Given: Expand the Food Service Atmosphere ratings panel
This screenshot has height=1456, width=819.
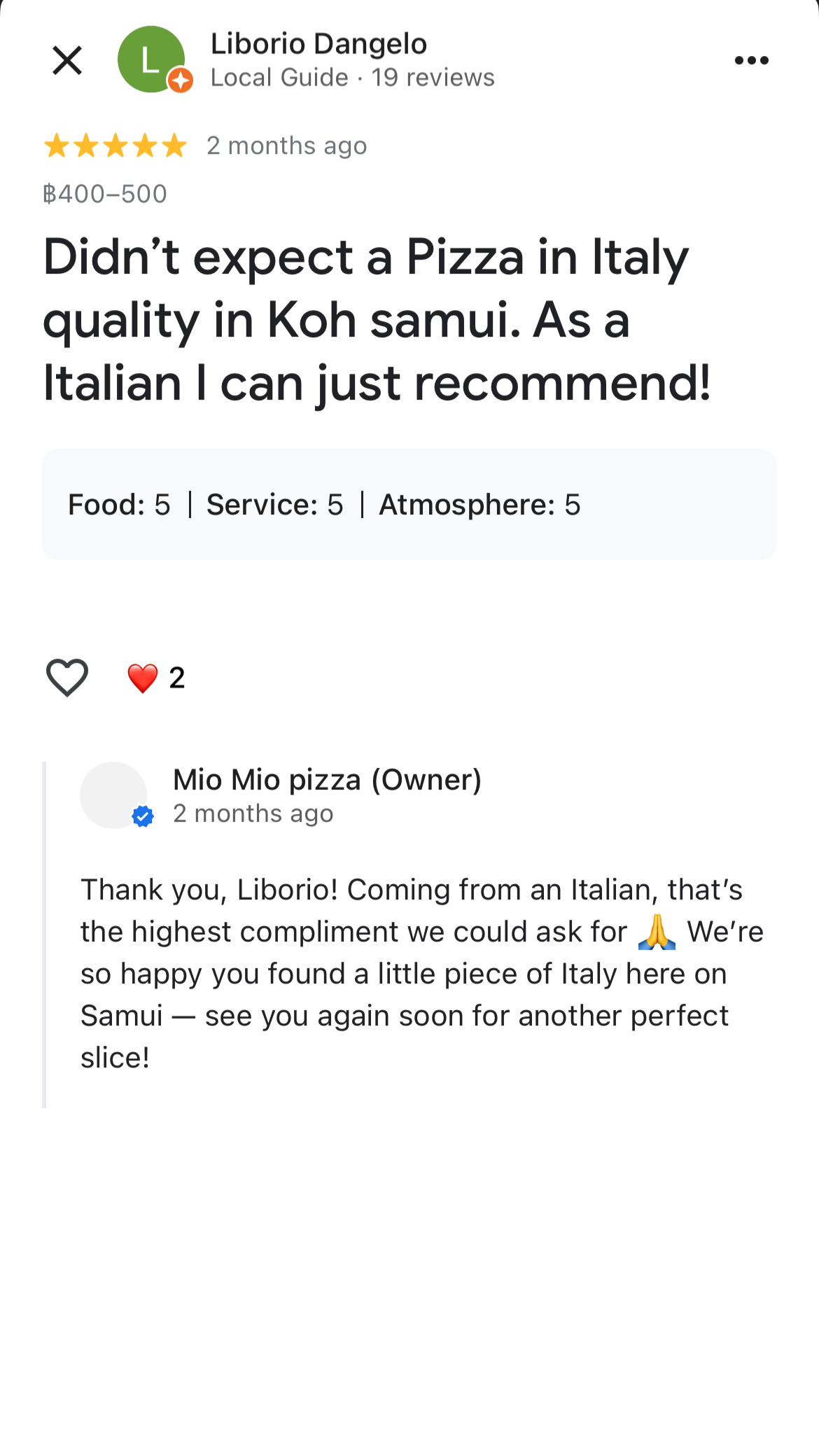Looking at the screenshot, I should coord(409,504).
